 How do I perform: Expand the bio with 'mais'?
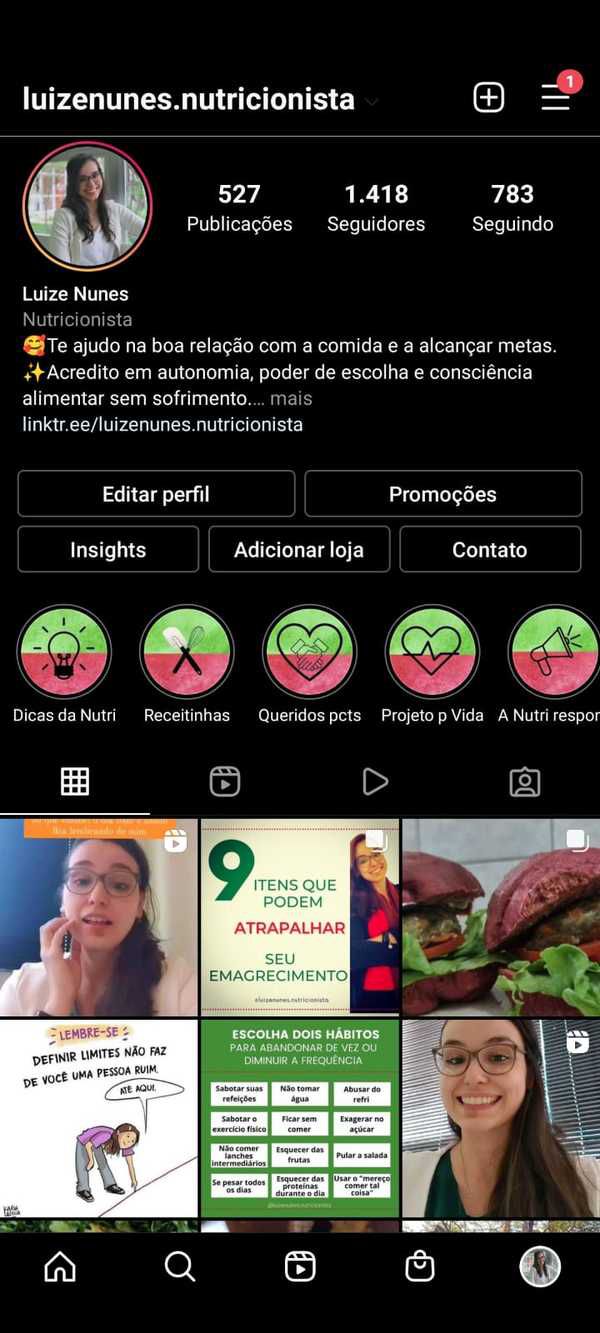291,398
